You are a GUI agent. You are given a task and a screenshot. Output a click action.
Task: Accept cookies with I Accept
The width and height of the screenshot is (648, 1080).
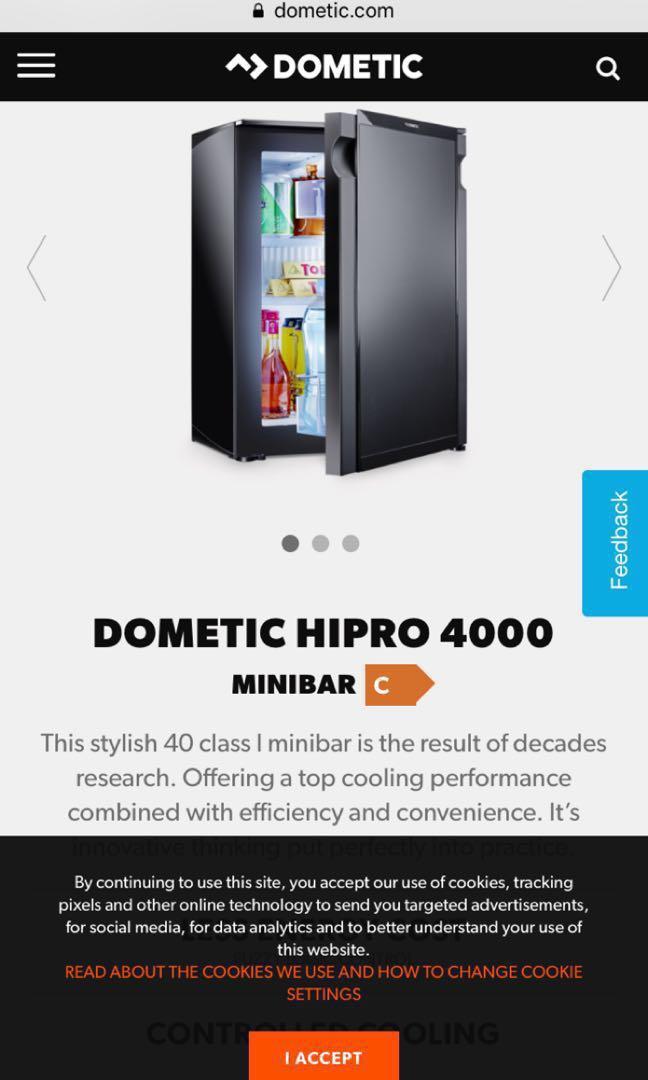[323, 1057]
